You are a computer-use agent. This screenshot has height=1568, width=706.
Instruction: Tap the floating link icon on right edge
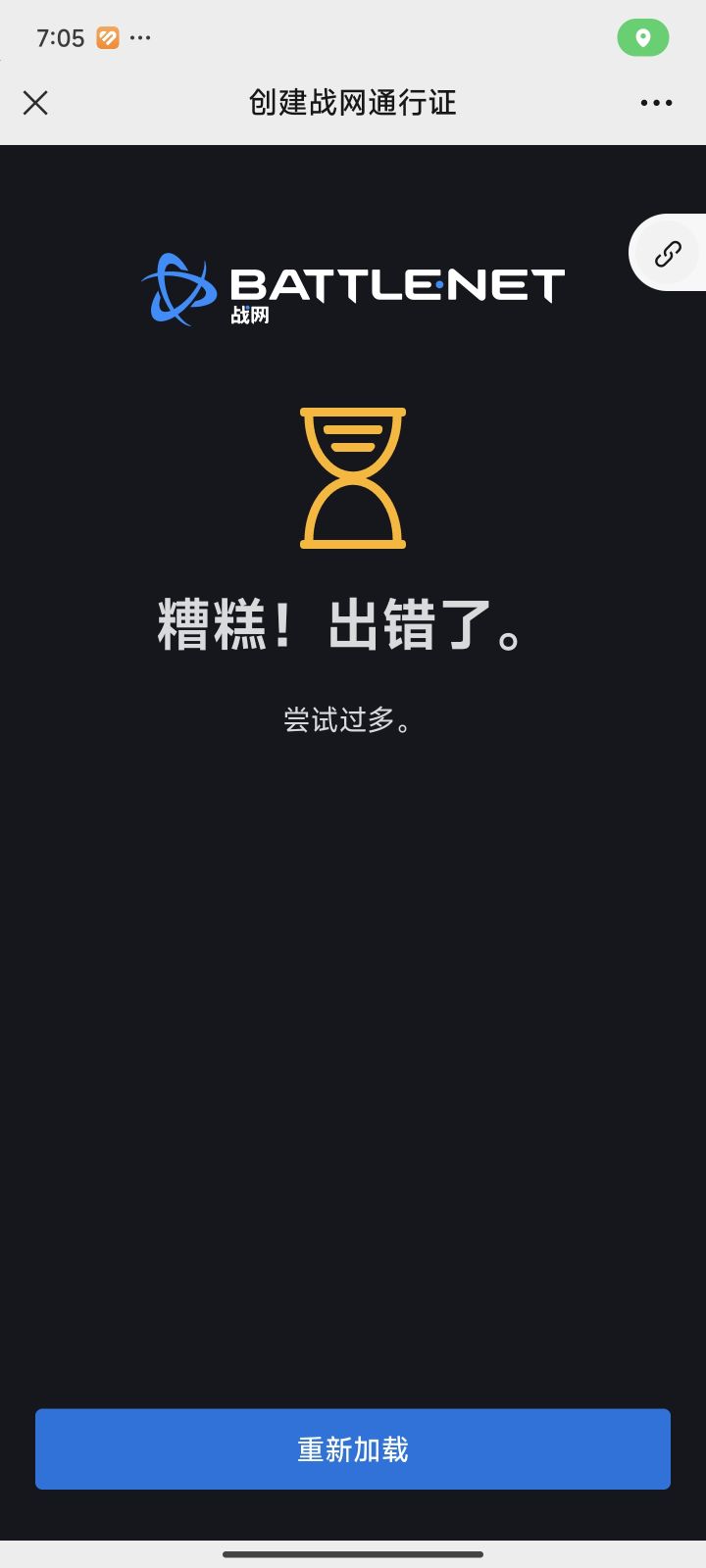point(668,252)
